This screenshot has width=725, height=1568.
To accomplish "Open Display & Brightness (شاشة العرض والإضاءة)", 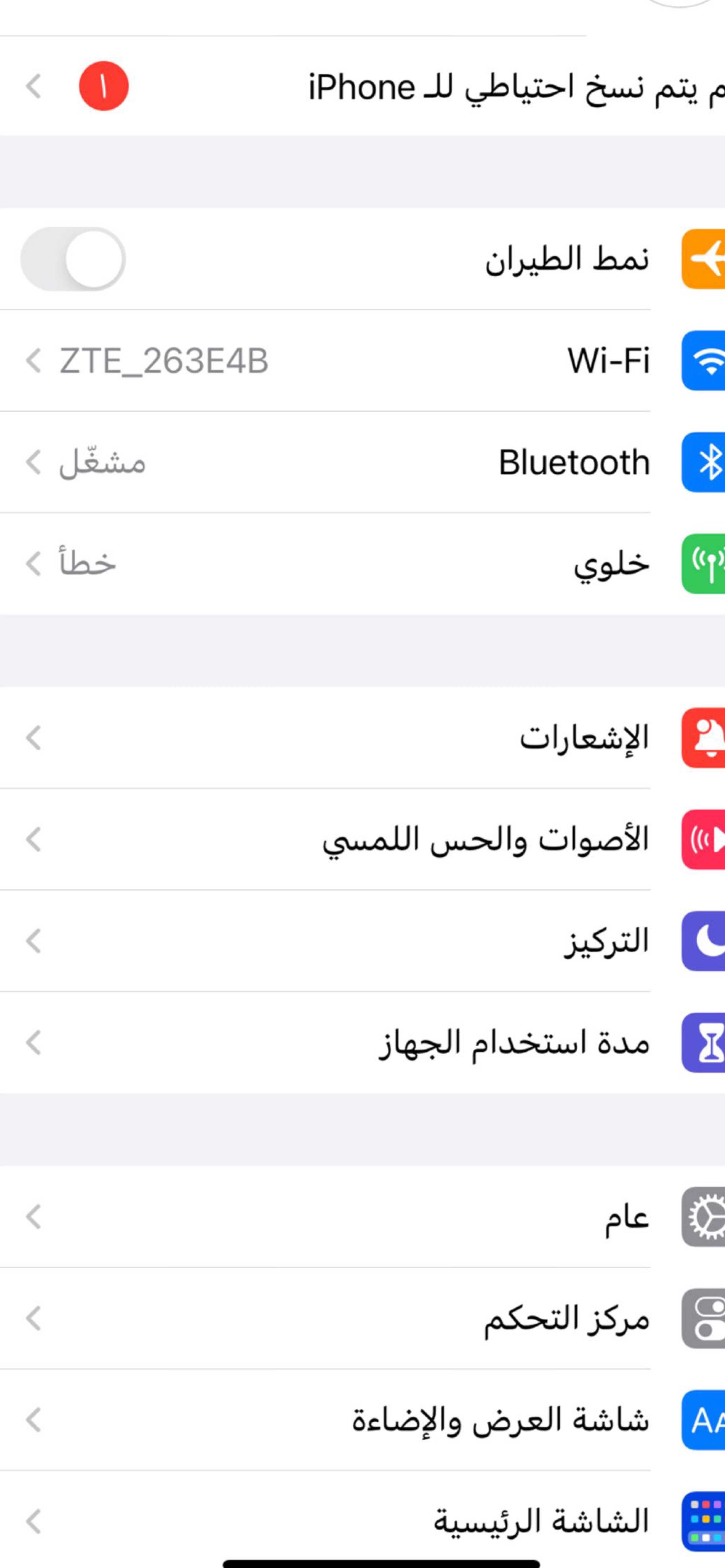I will (362, 1420).
